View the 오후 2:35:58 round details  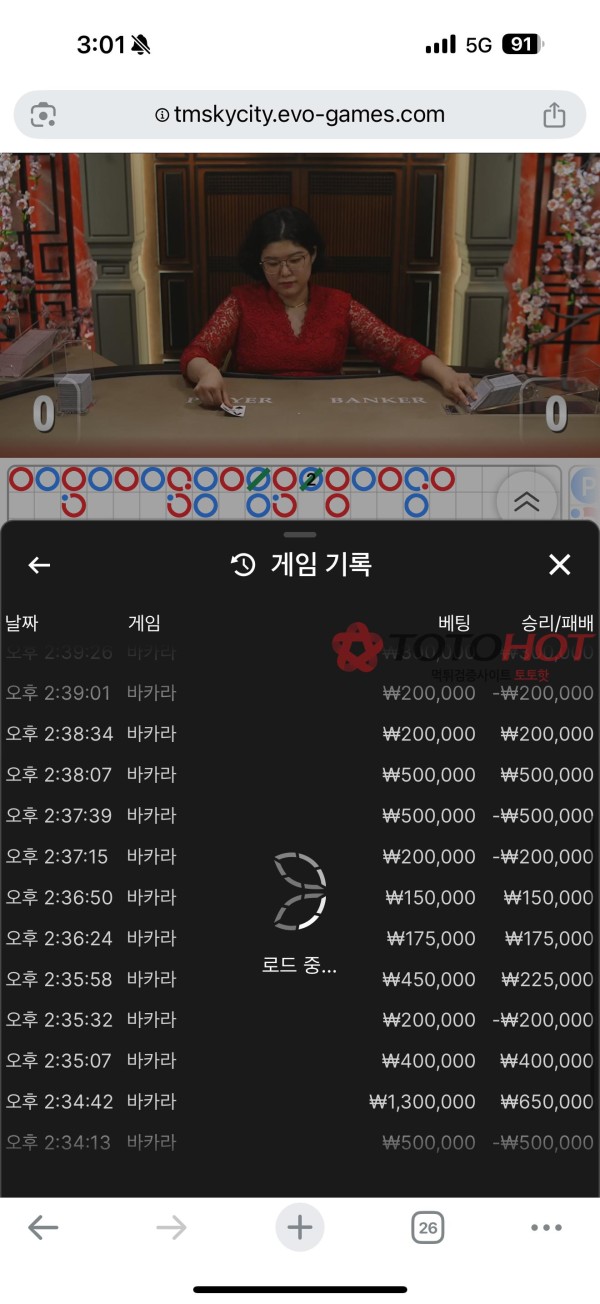click(300, 980)
